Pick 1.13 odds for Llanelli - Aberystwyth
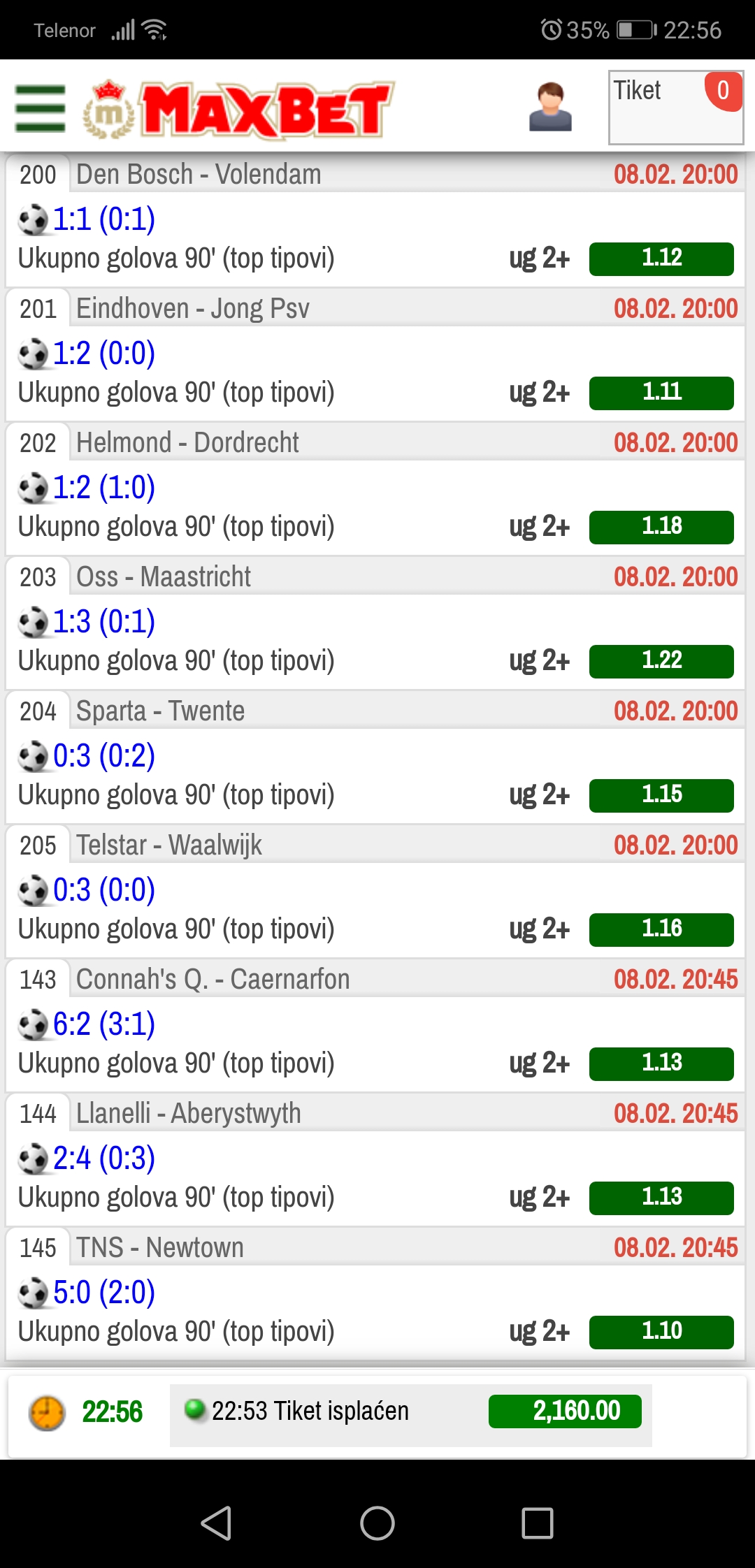This screenshot has width=755, height=1568. tap(661, 1198)
